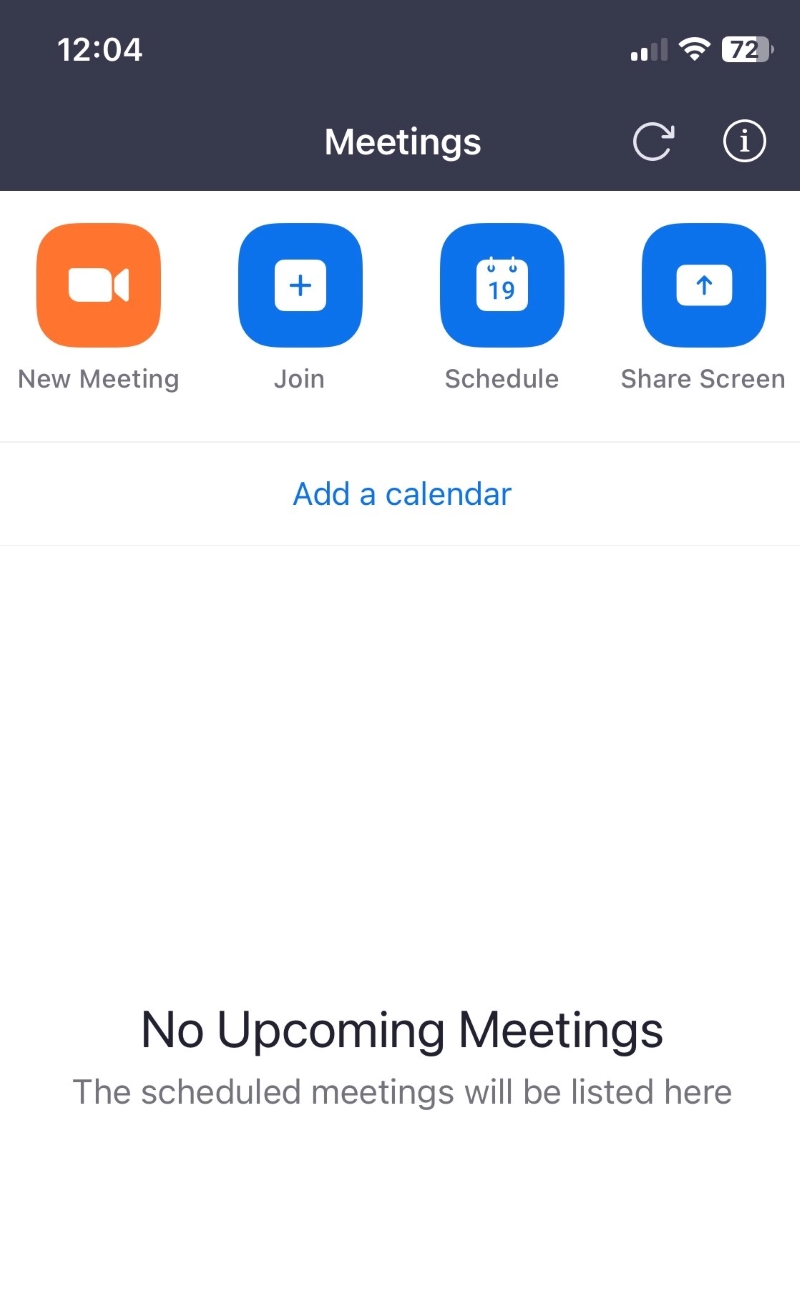The width and height of the screenshot is (800, 1289).
Task: Open meeting info with the (i) icon
Action: (743, 141)
